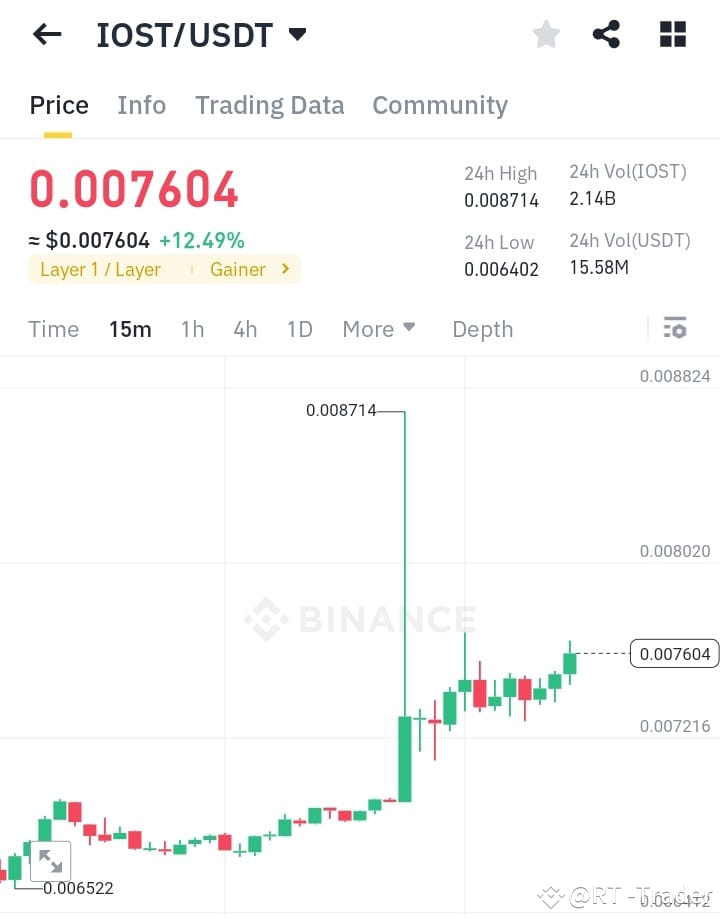
Task: Open the share options
Action: tap(607, 33)
